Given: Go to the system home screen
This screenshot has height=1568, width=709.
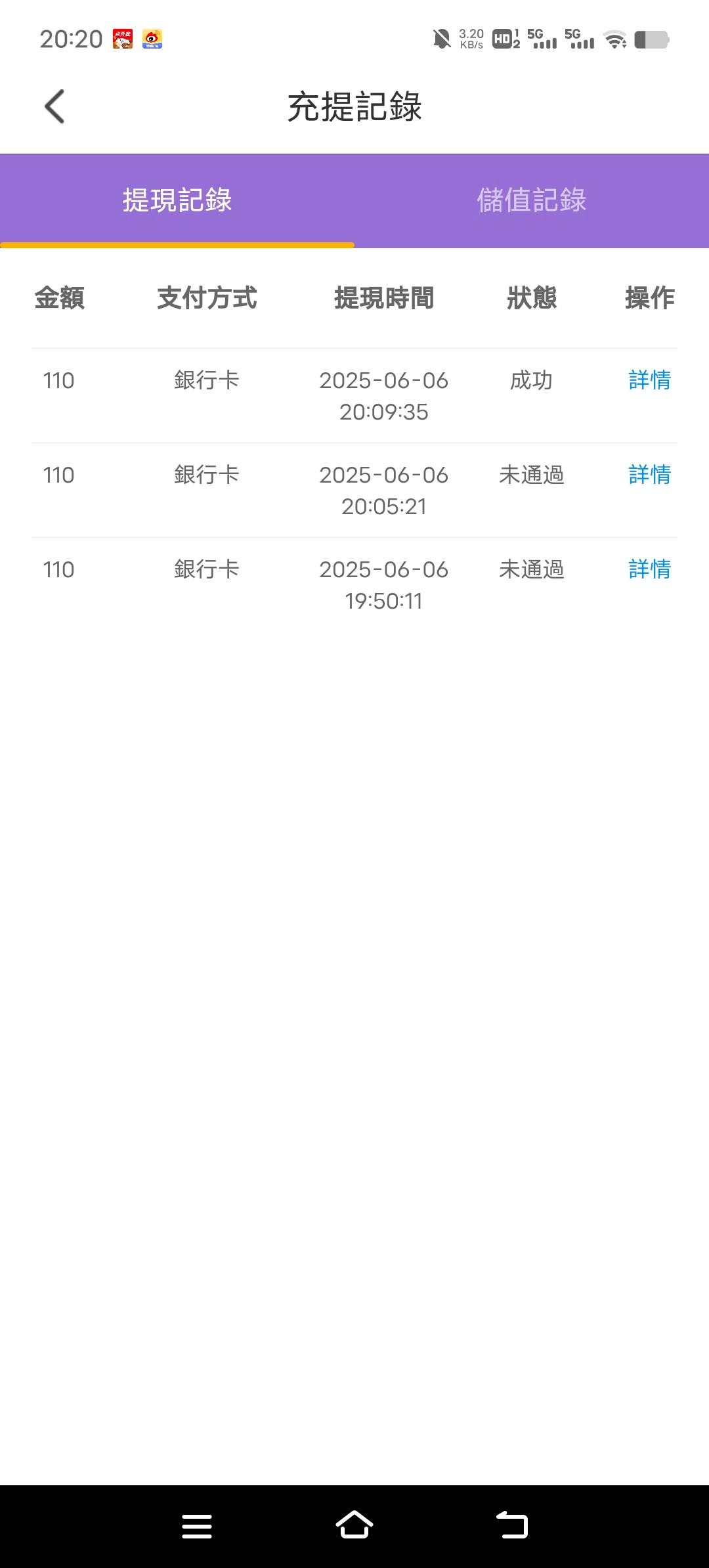Looking at the screenshot, I should click(x=354, y=1525).
